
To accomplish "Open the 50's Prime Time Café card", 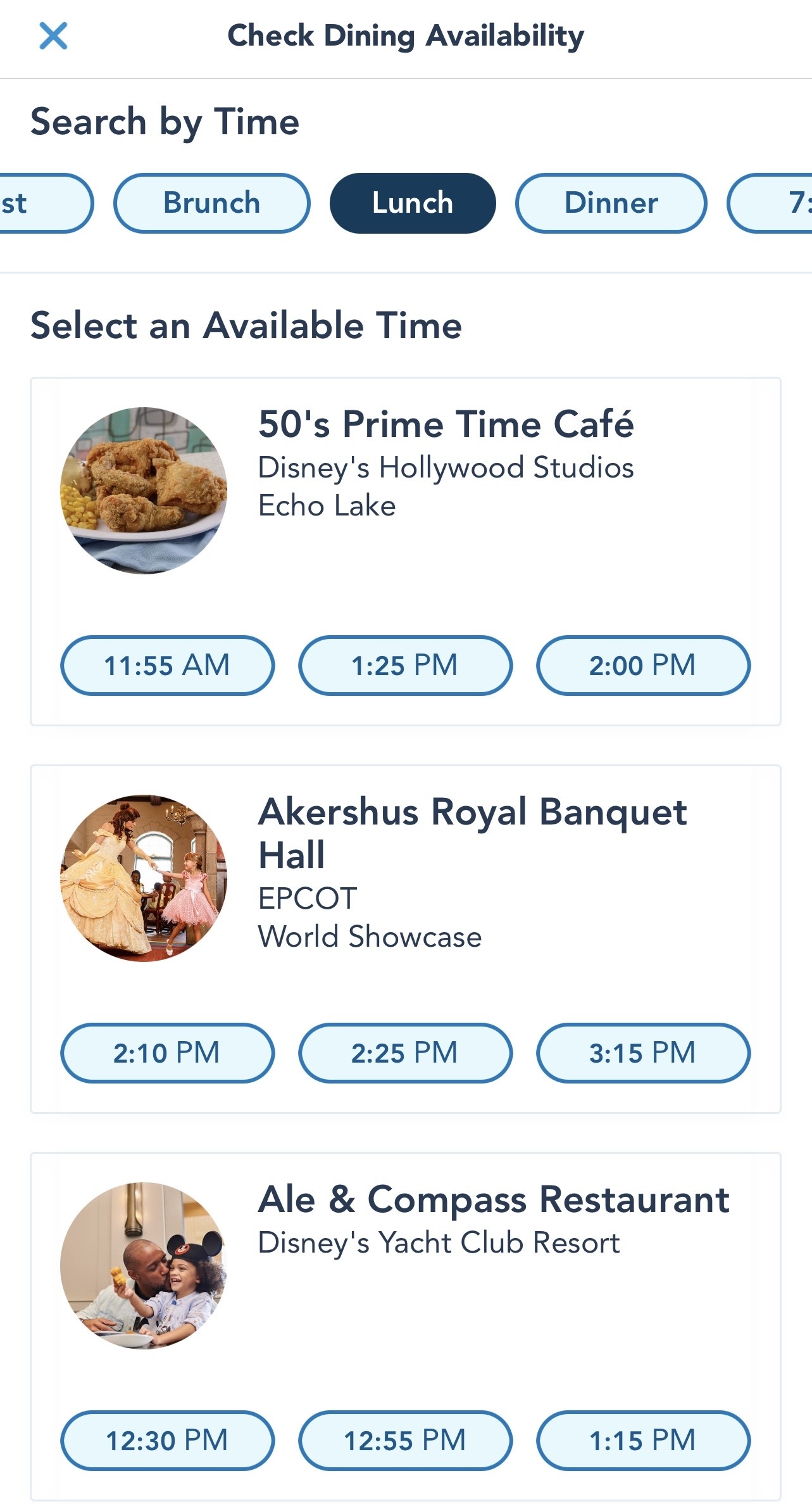I will (446, 424).
